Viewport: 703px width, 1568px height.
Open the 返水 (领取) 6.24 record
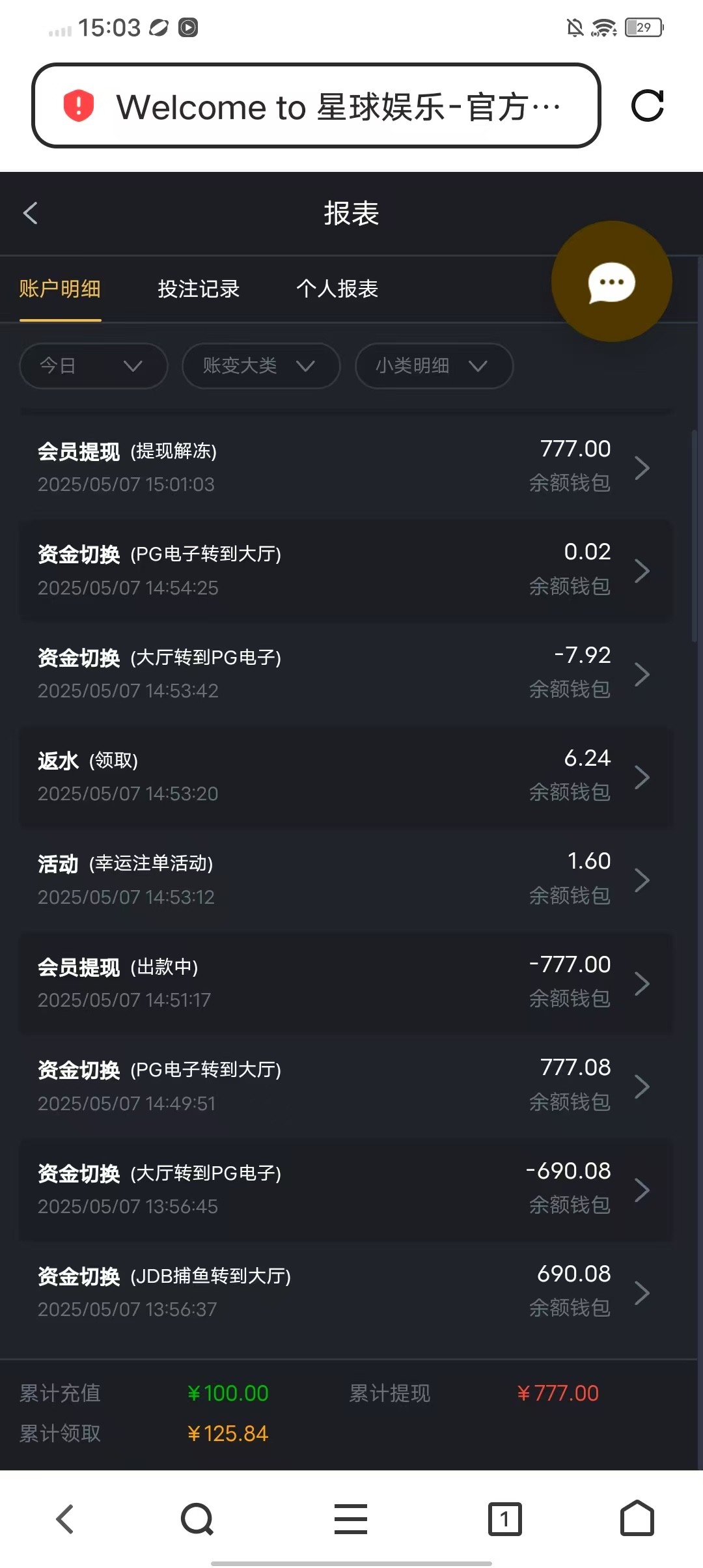[x=346, y=776]
